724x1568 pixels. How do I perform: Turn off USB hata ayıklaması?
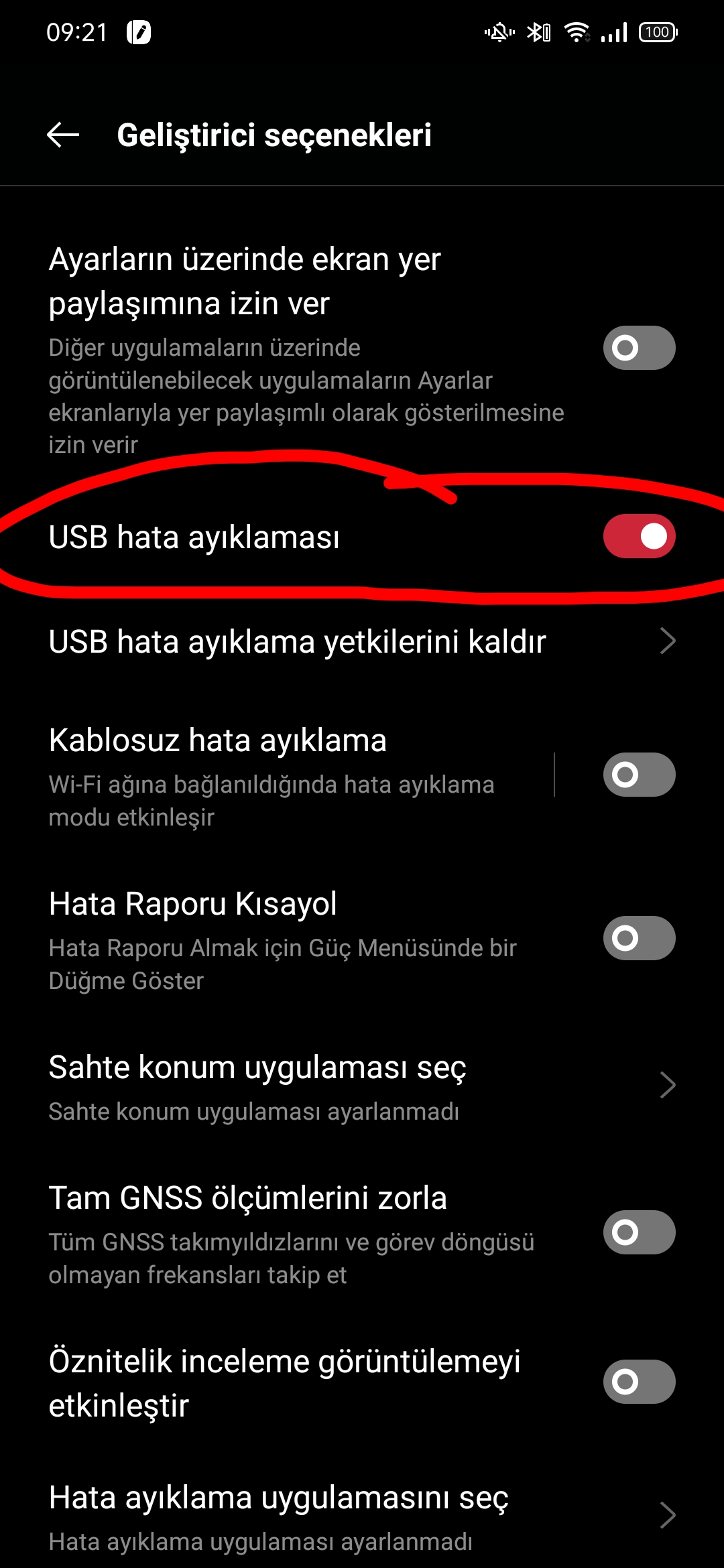[639, 536]
